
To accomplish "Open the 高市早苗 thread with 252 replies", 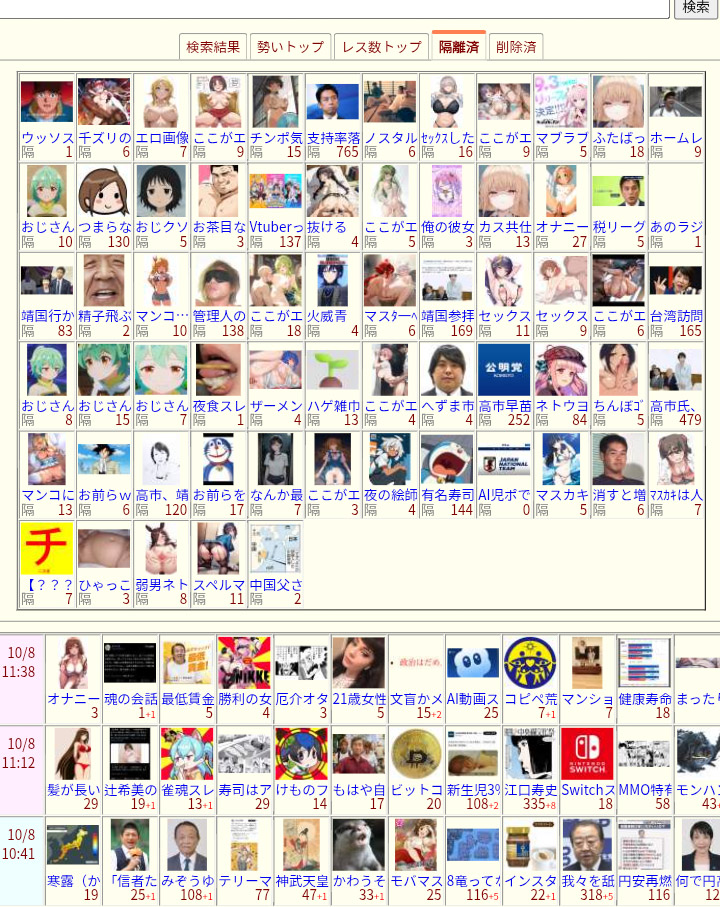I will point(504,386).
